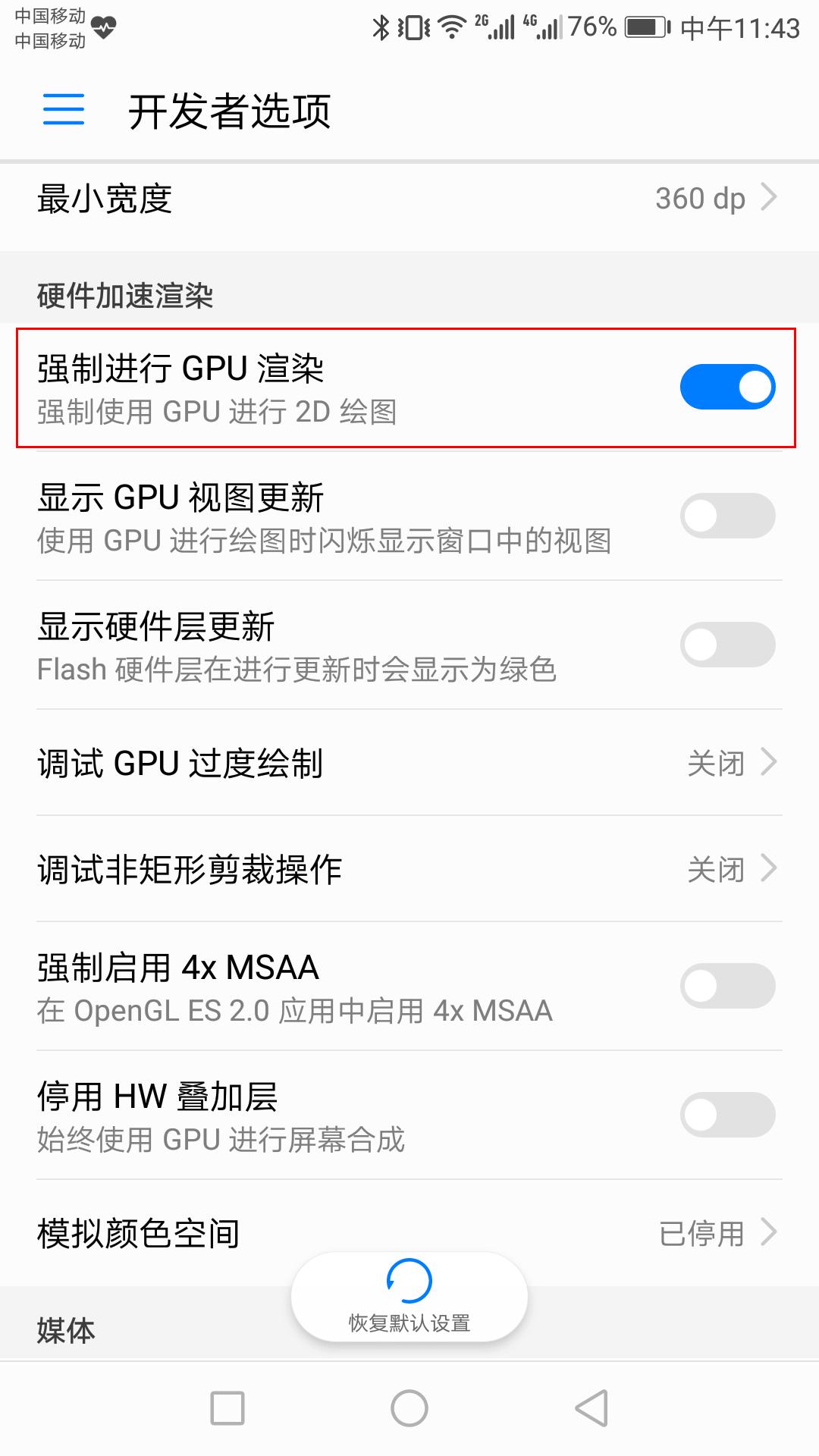The width and height of the screenshot is (819, 1456).
Task: Enable 显示 GPU 视图更新 toggle
Action: [727, 515]
